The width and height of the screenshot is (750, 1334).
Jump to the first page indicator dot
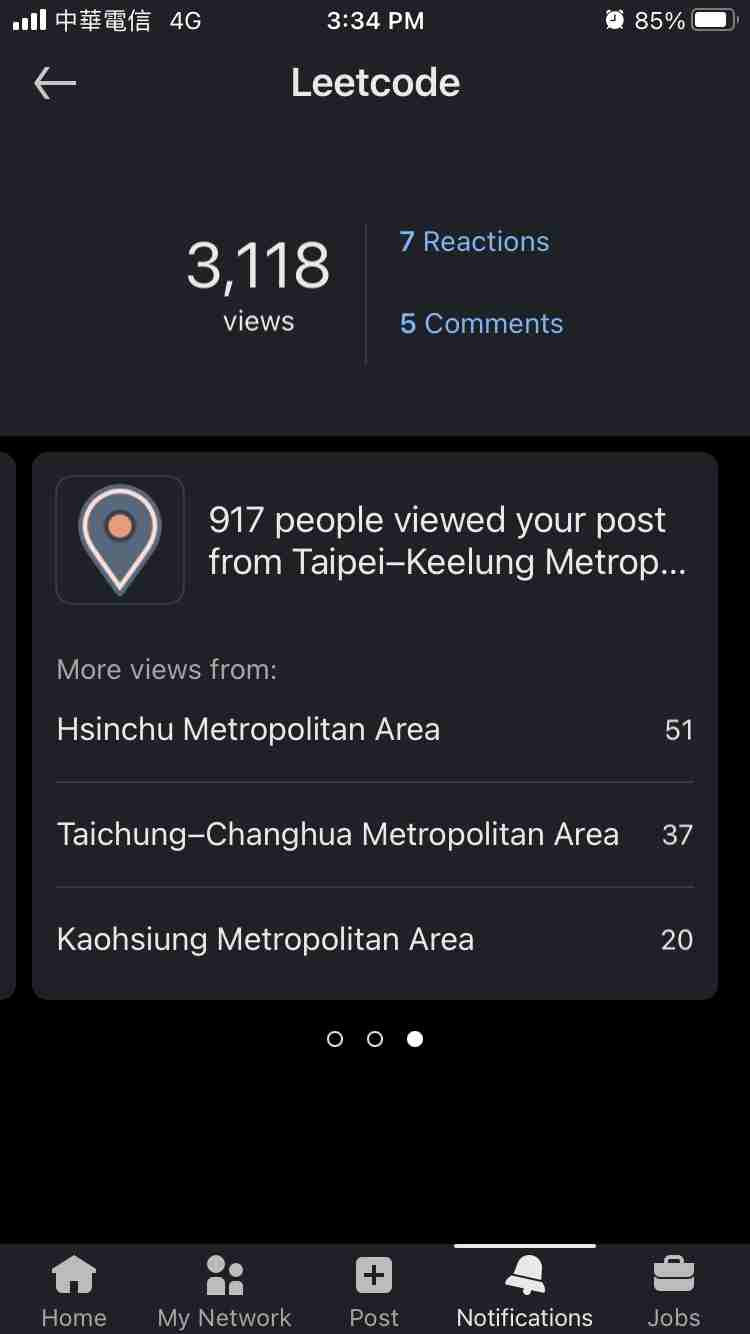click(x=335, y=1039)
